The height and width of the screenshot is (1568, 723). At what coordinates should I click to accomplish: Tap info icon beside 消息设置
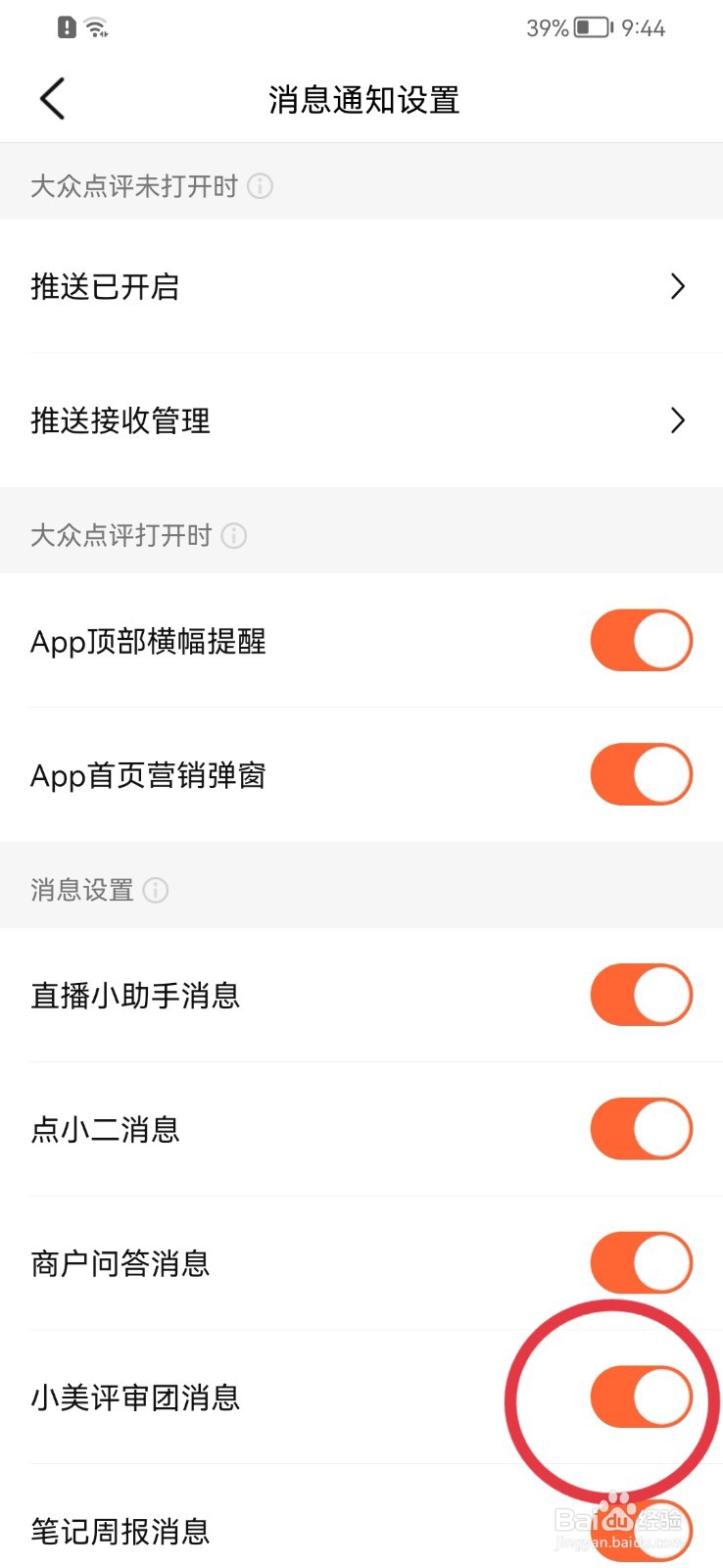click(x=156, y=890)
